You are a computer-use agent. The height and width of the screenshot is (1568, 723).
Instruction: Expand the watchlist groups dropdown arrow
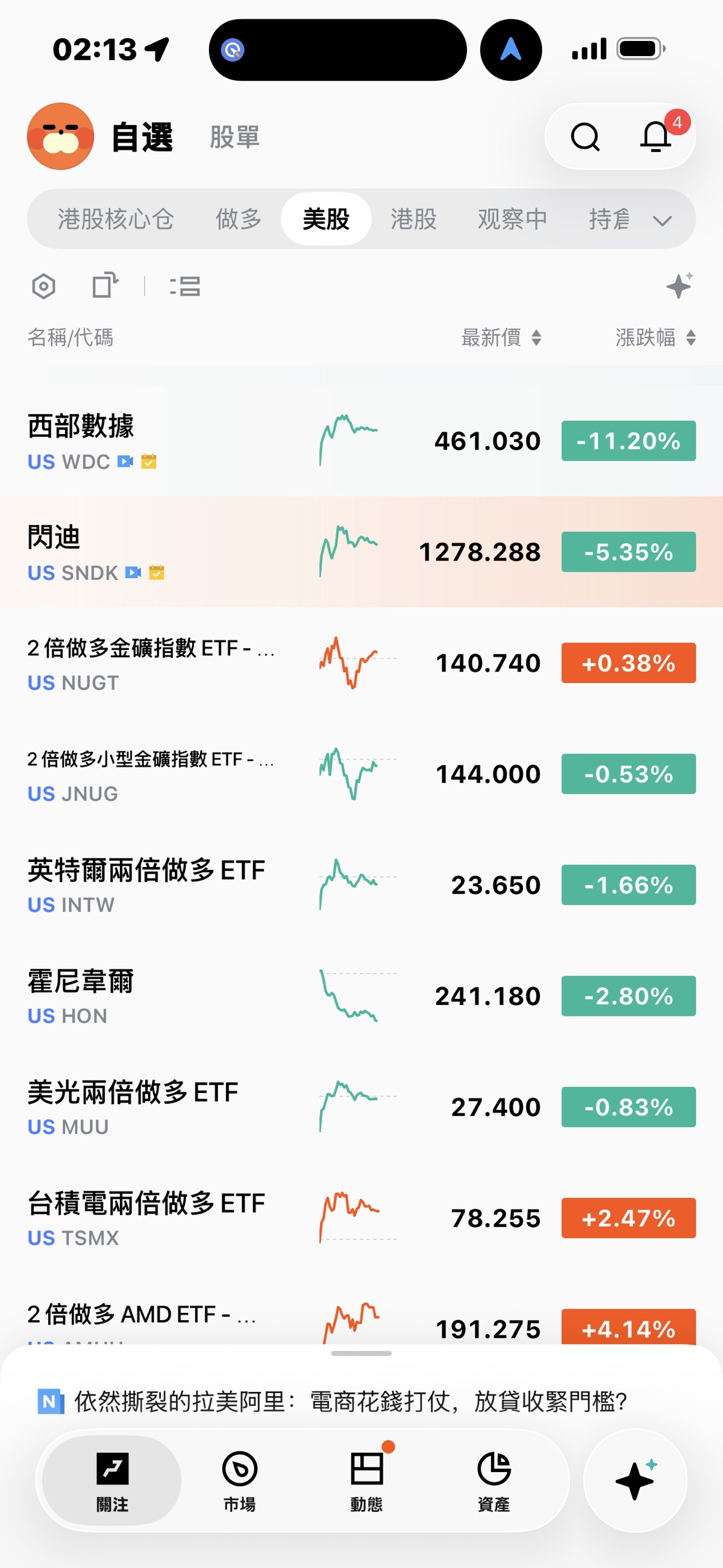(x=662, y=221)
